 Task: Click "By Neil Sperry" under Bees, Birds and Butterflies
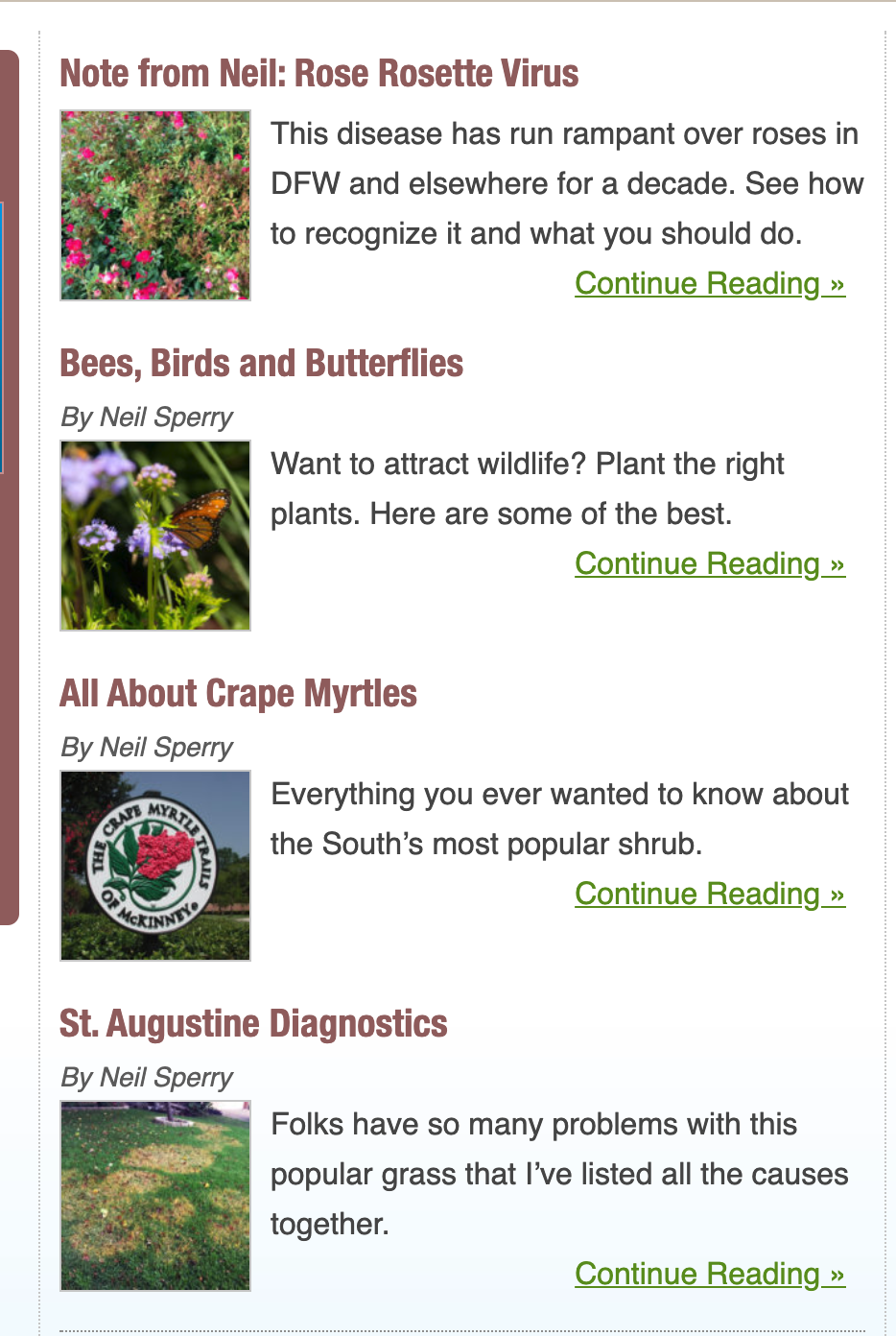click(x=146, y=417)
